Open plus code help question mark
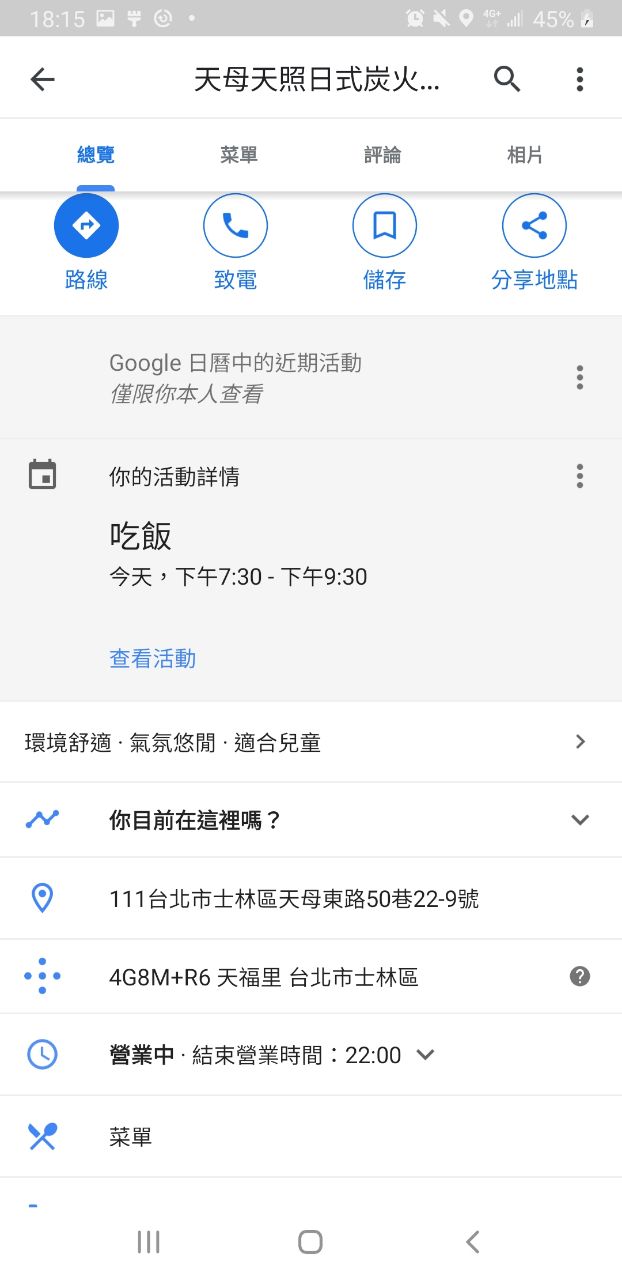 click(x=579, y=976)
